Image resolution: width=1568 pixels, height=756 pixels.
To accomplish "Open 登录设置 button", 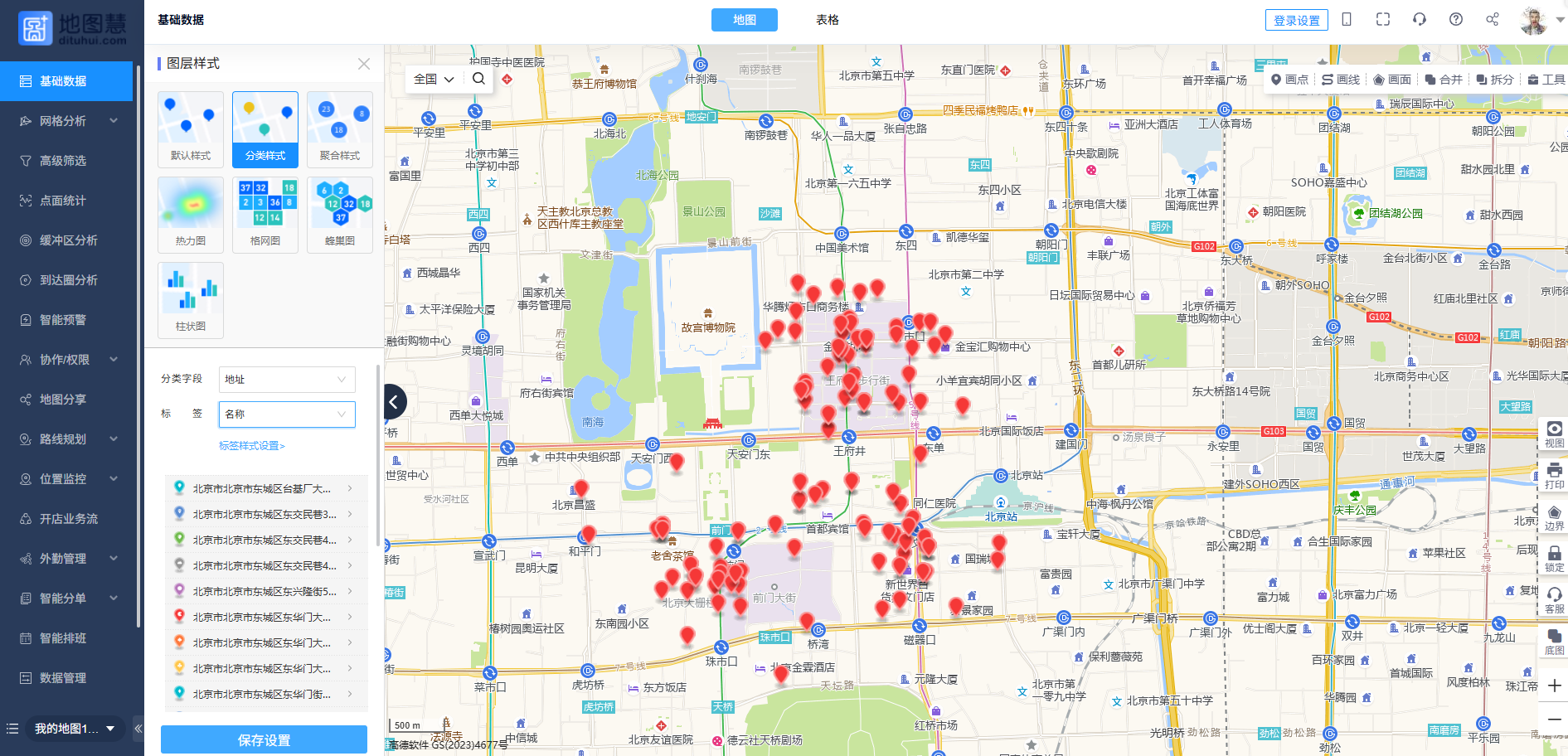I will point(1296,21).
